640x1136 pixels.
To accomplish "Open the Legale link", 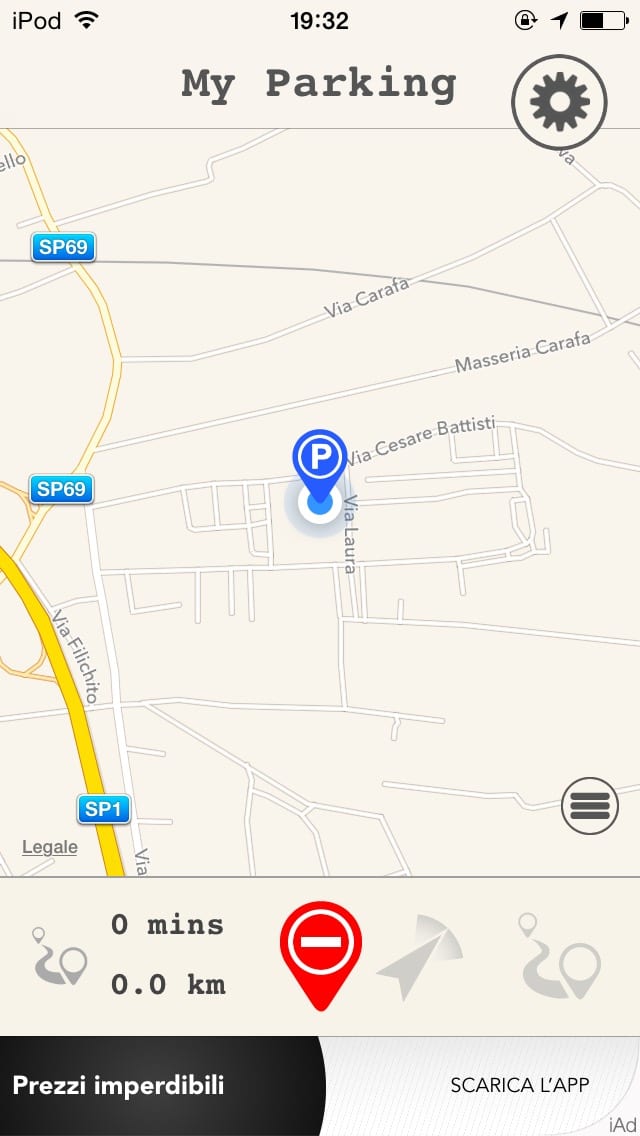I will coord(50,848).
